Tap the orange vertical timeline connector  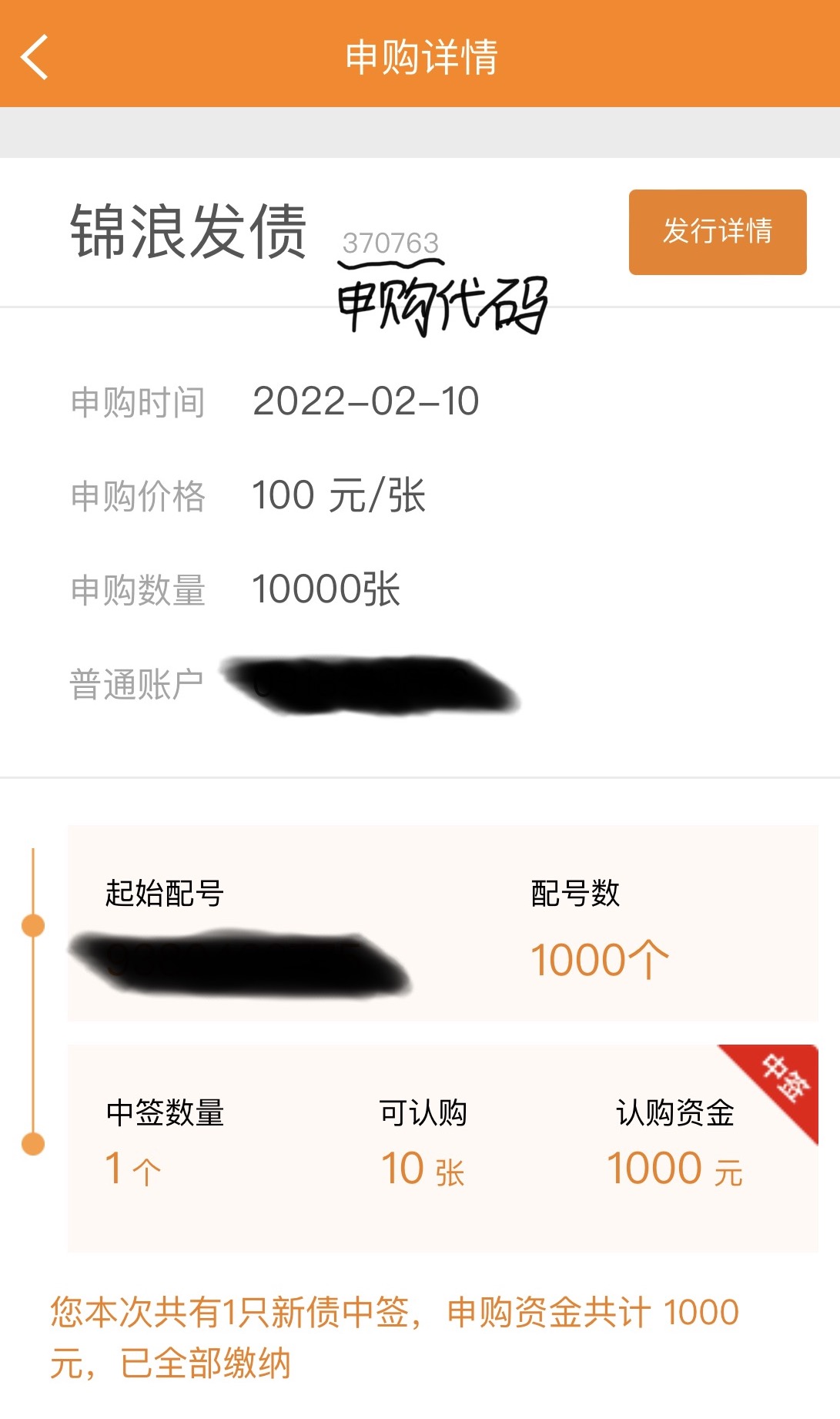(x=33, y=1032)
